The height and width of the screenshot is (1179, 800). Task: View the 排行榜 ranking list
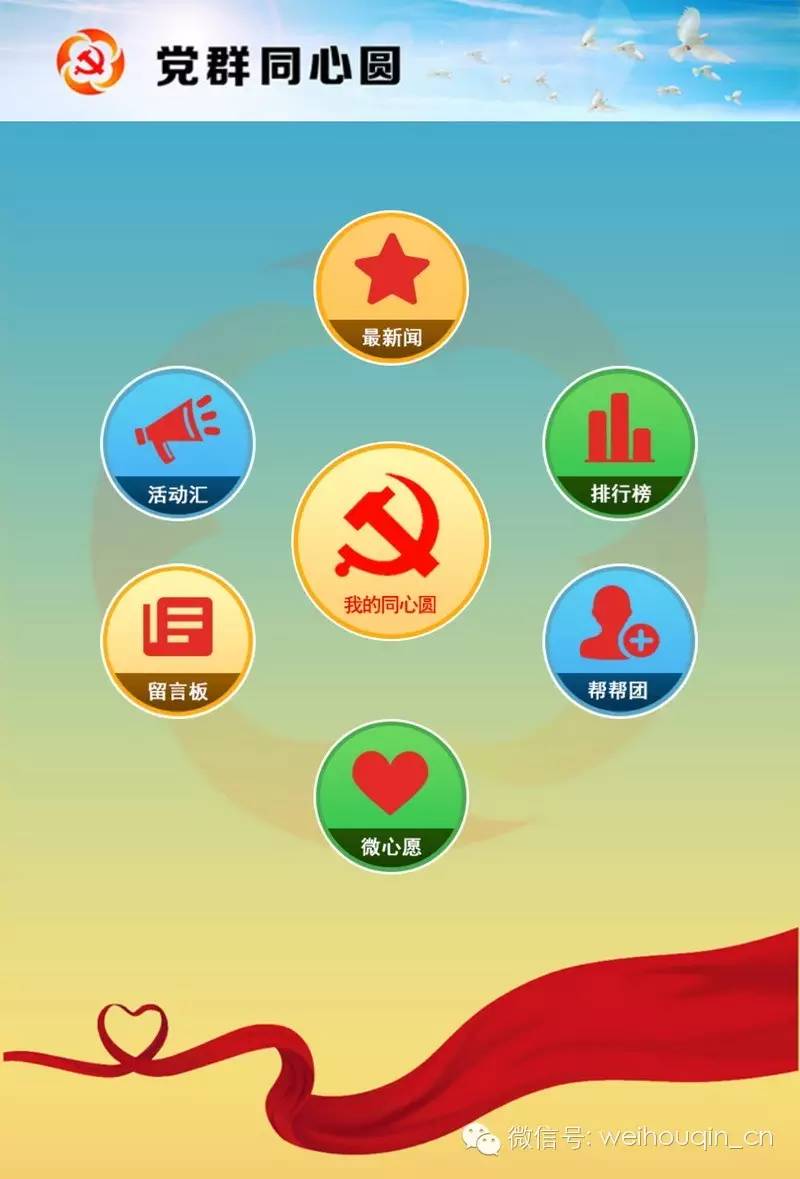click(620, 442)
